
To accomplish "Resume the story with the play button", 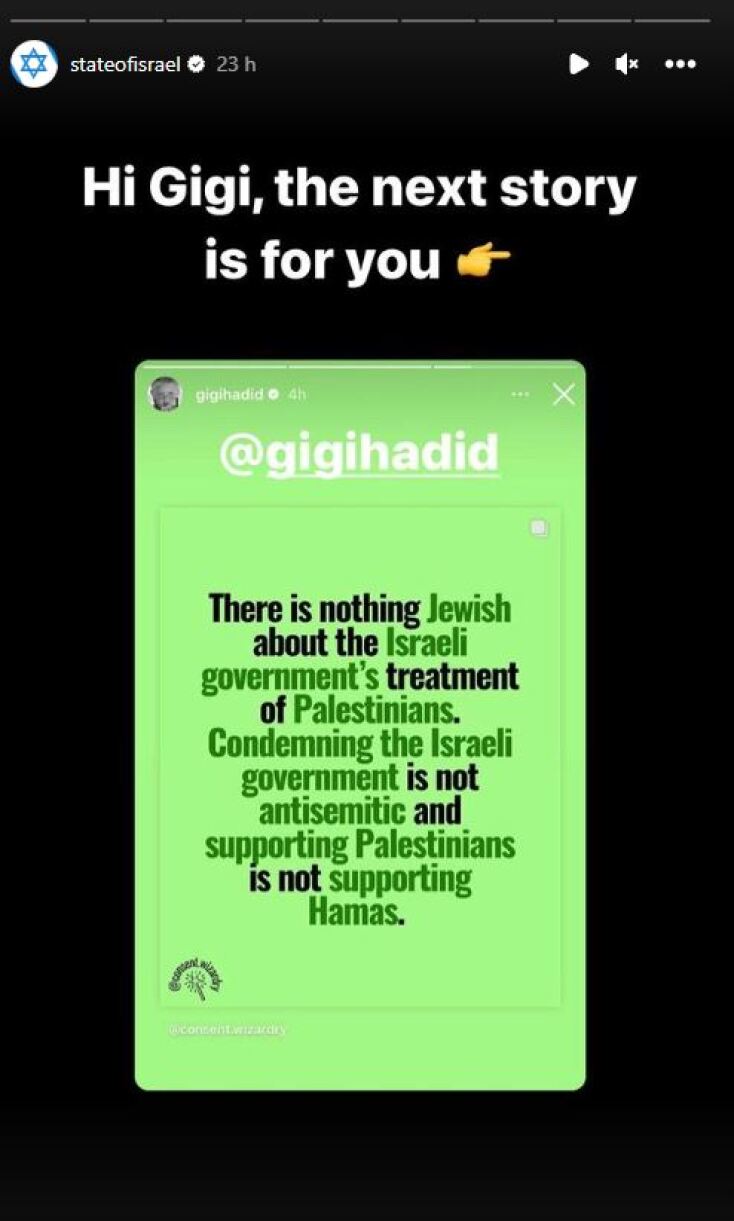I will pyautogui.click(x=578, y=64).
